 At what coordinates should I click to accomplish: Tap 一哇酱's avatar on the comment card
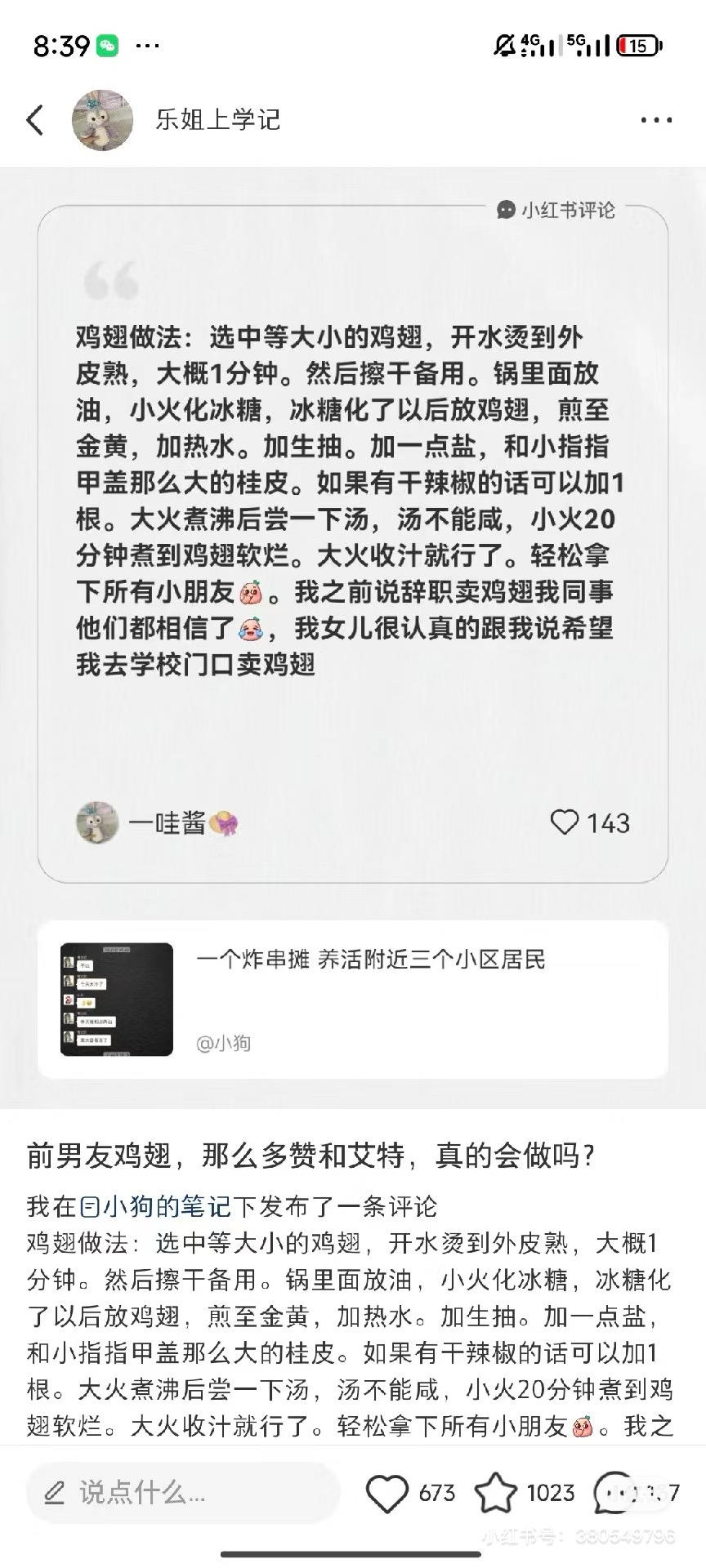click(98, 824)
